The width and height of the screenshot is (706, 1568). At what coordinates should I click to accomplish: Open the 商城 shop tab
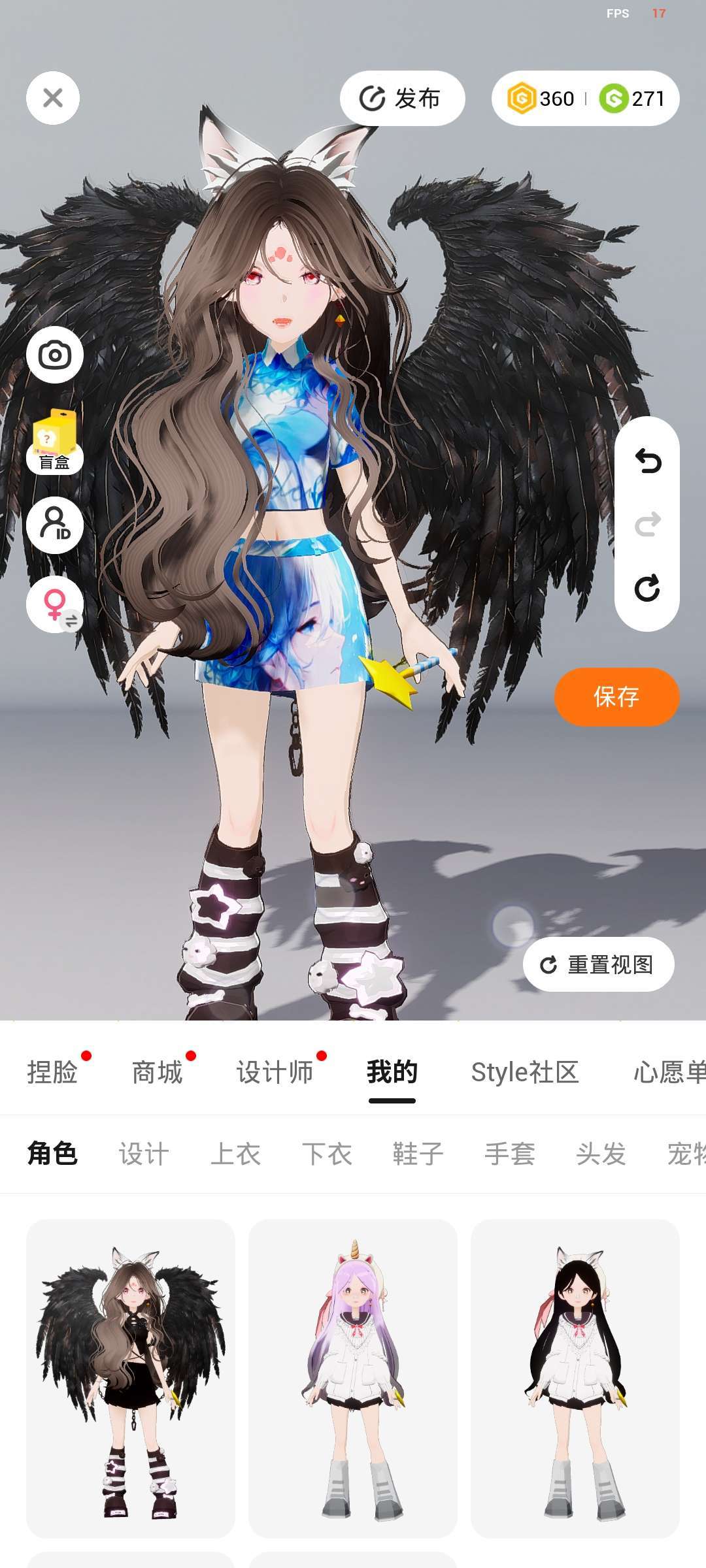(157, 1073)
